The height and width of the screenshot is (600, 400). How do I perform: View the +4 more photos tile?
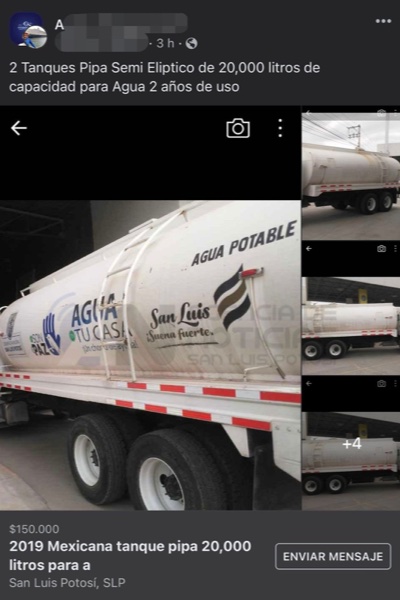[x=351, y=443]
